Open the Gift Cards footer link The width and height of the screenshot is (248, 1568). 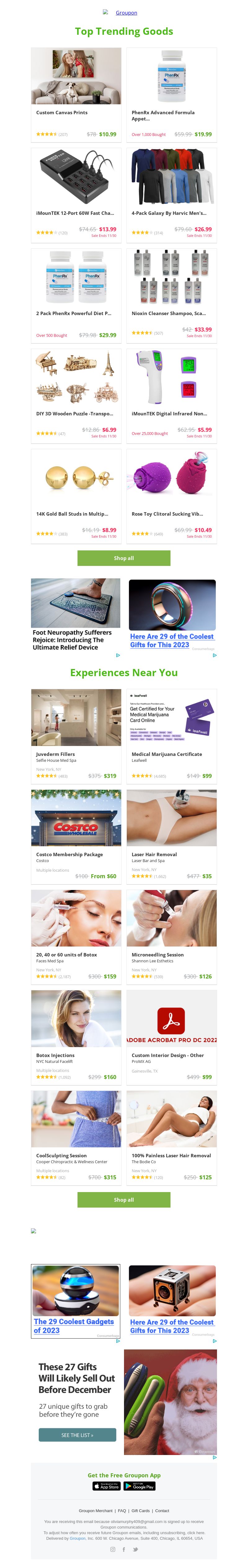(140, 1510)
